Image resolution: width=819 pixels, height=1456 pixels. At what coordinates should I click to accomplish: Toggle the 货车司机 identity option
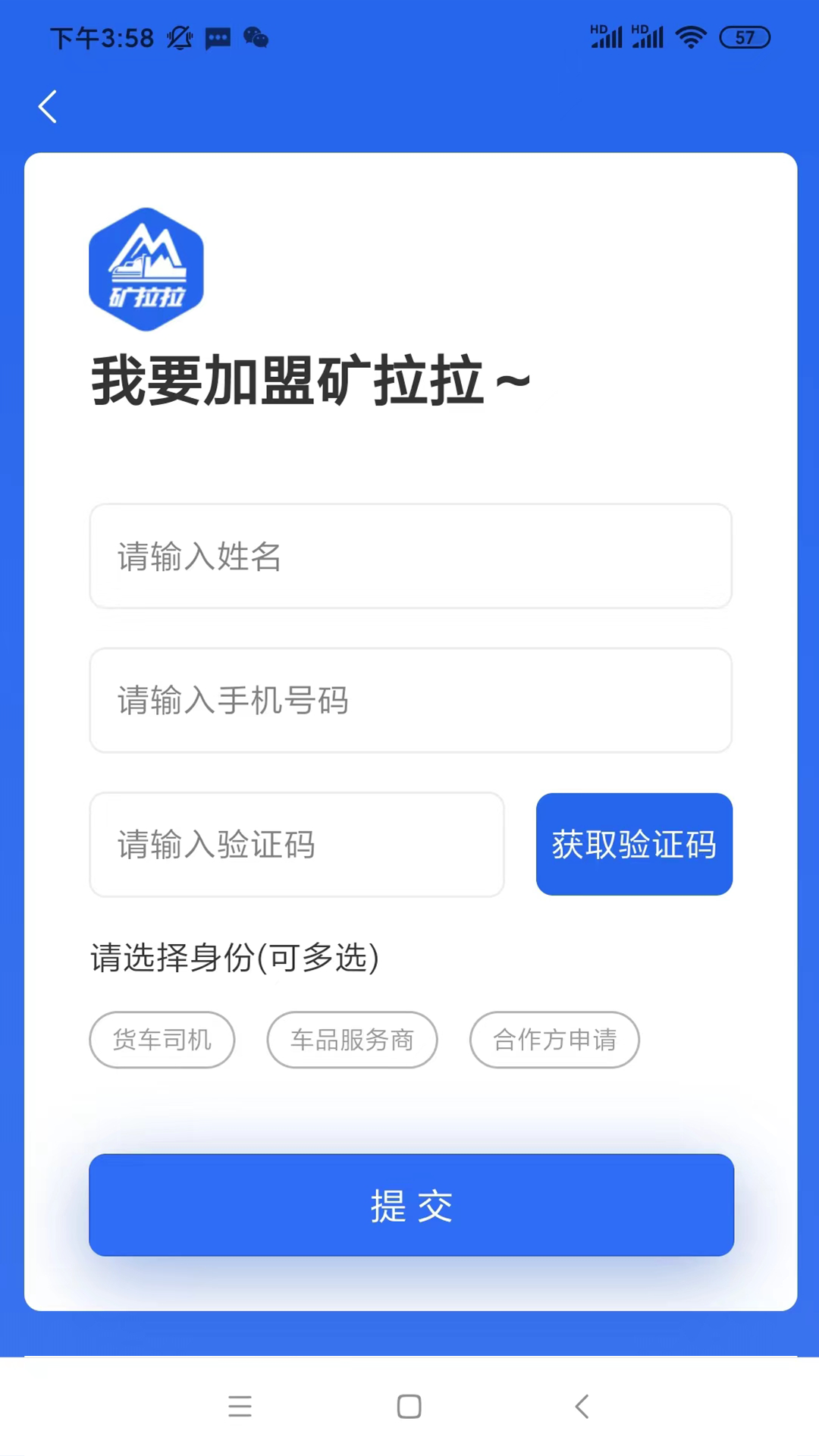(x=162, y=1040)
